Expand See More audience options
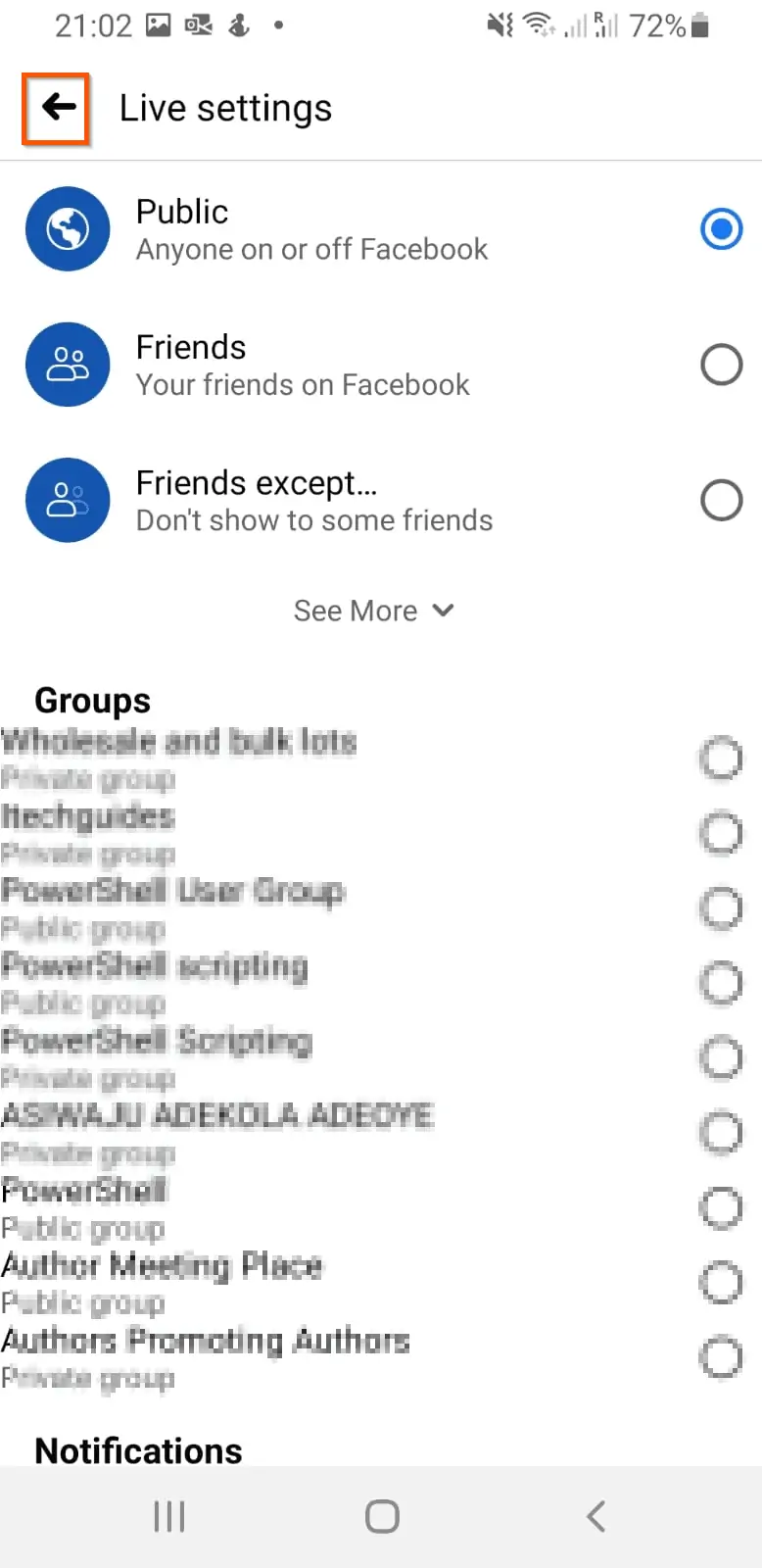The height and width of the screenshot is (1568, 762). point(374,611)
